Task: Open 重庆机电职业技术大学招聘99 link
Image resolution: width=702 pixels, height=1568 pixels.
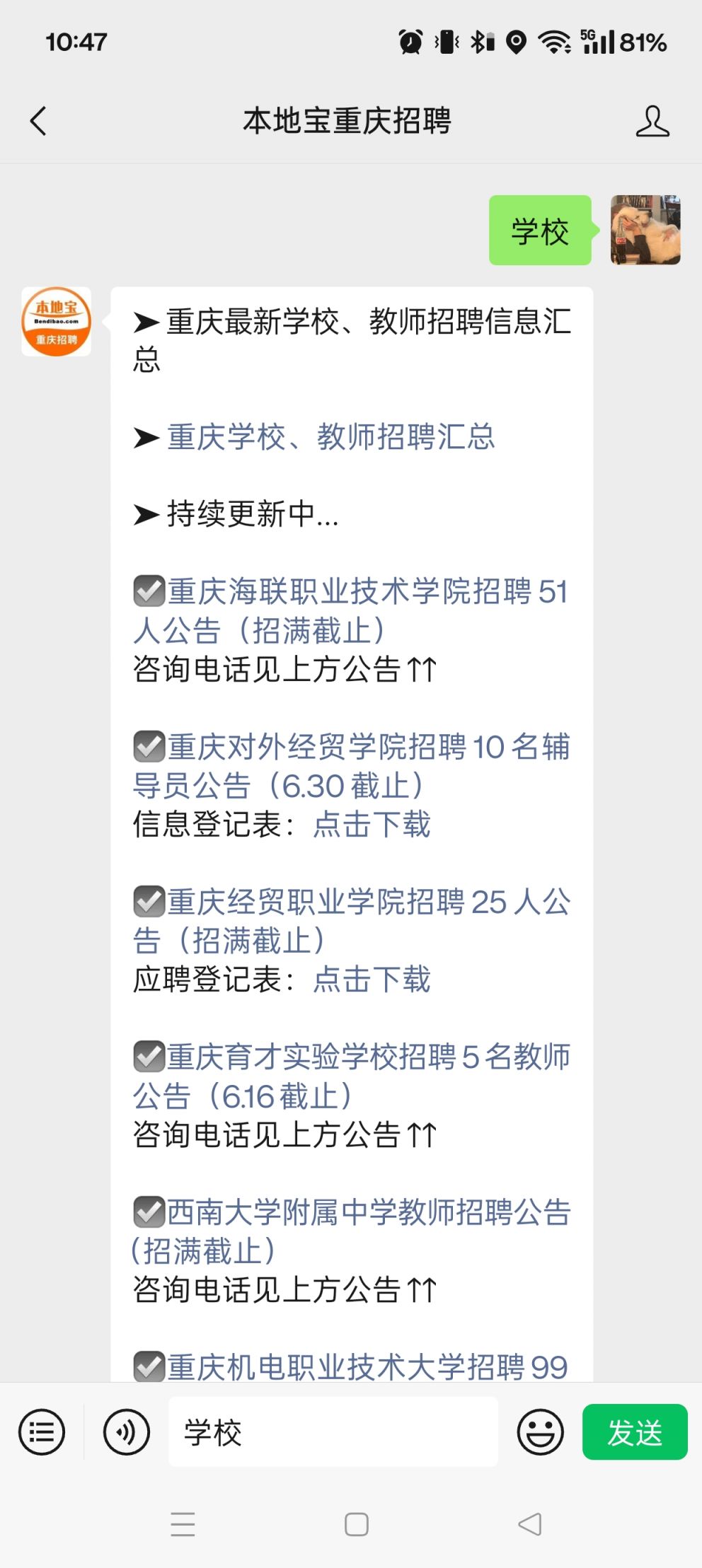Action: click(x=367, y=1366)
